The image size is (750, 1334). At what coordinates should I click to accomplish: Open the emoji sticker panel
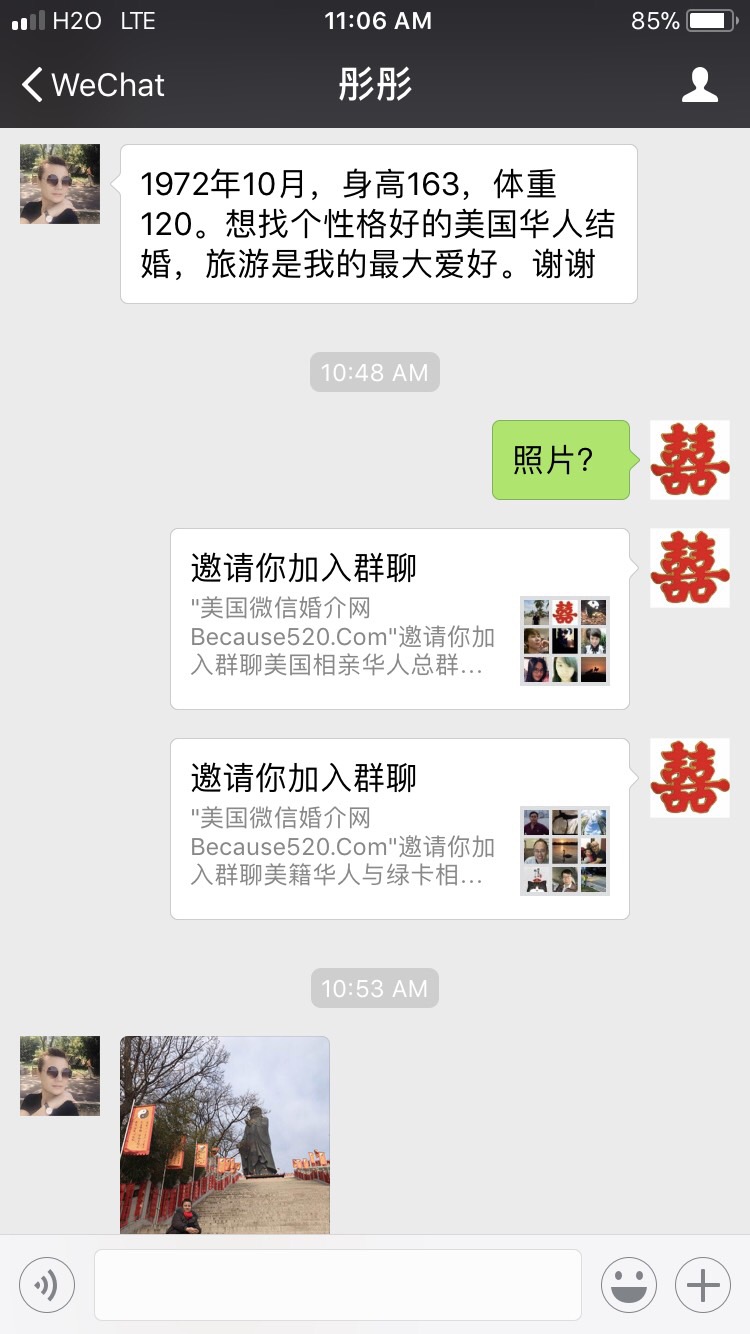point(628,1284)
